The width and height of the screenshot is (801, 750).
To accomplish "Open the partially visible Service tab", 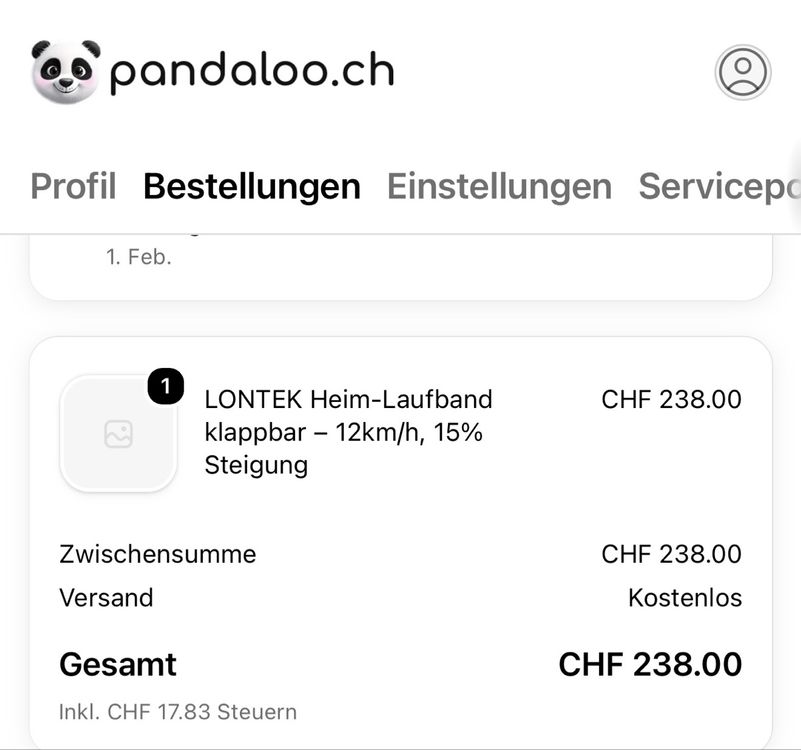I will point(719,186).
